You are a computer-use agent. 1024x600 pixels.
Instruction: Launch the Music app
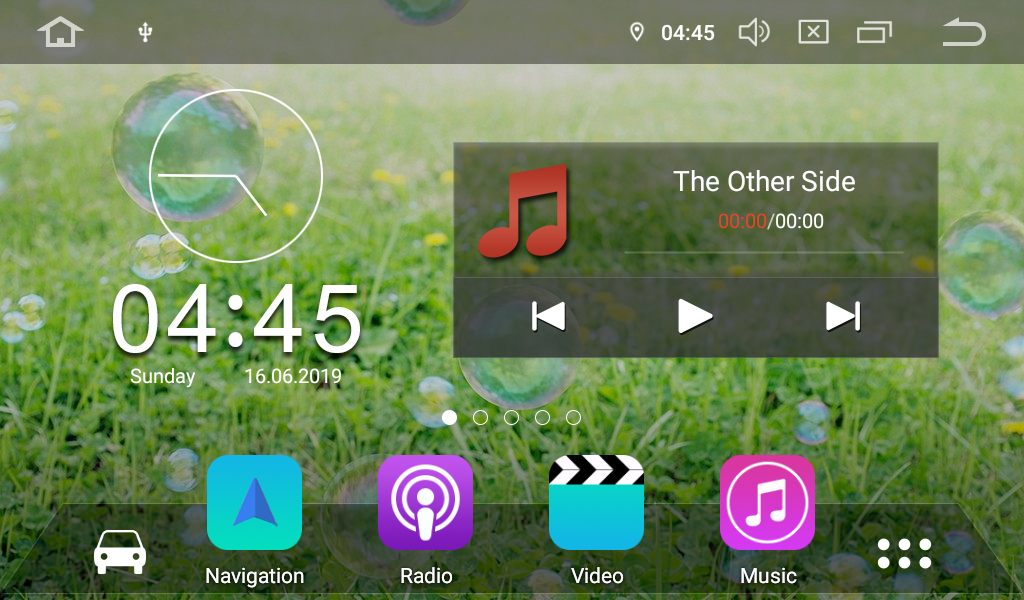tap(767, 503)
